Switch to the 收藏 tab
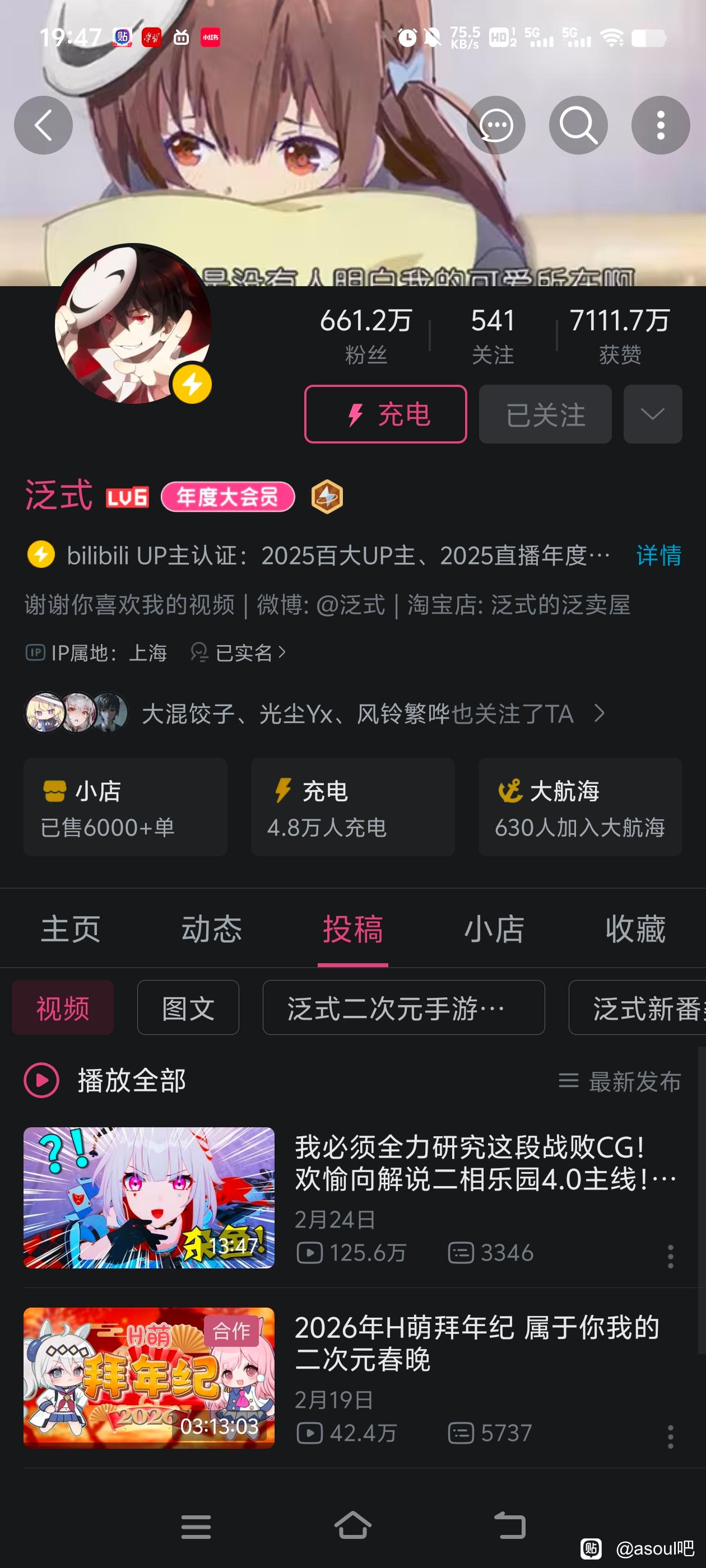This screenshot has width=706, height=1568. point(635,929)
